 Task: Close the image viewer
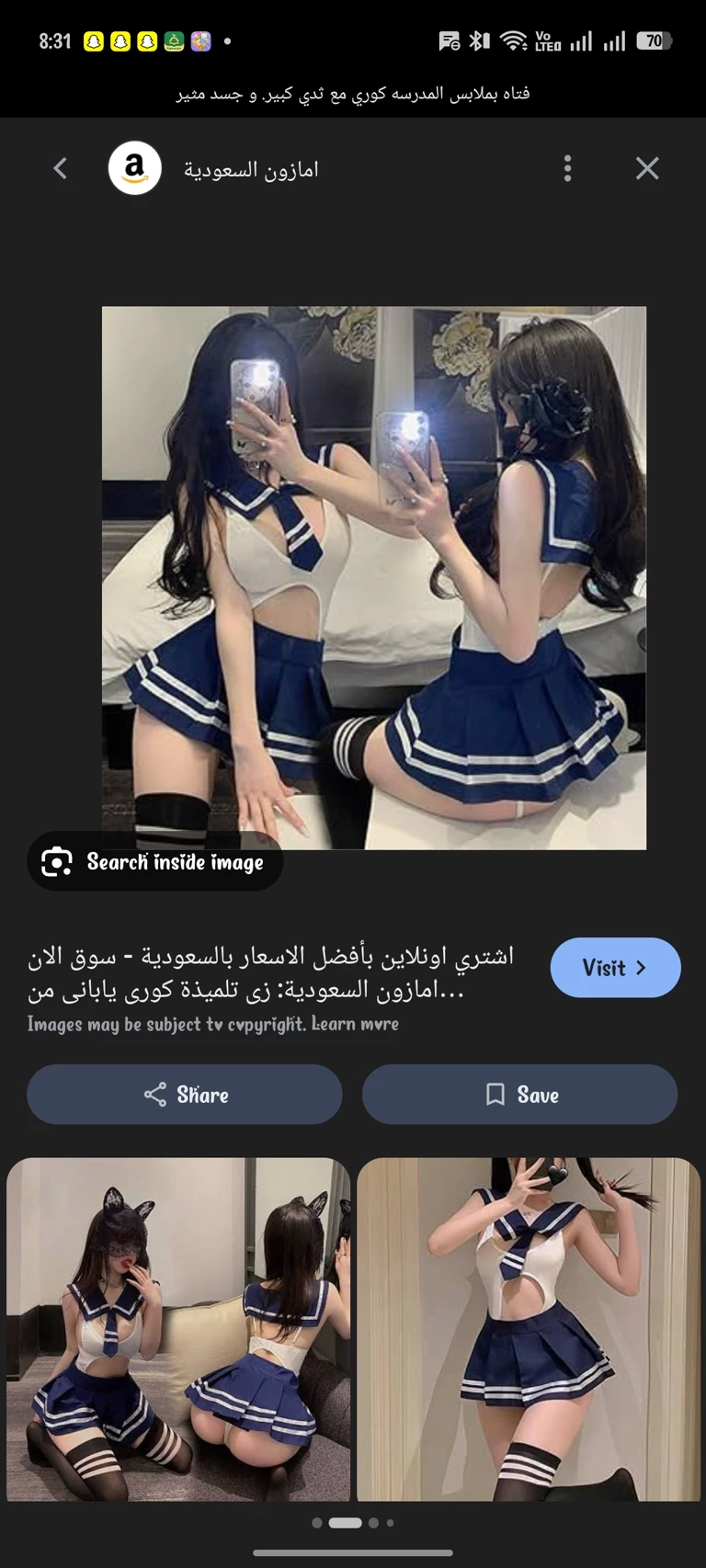647,168
